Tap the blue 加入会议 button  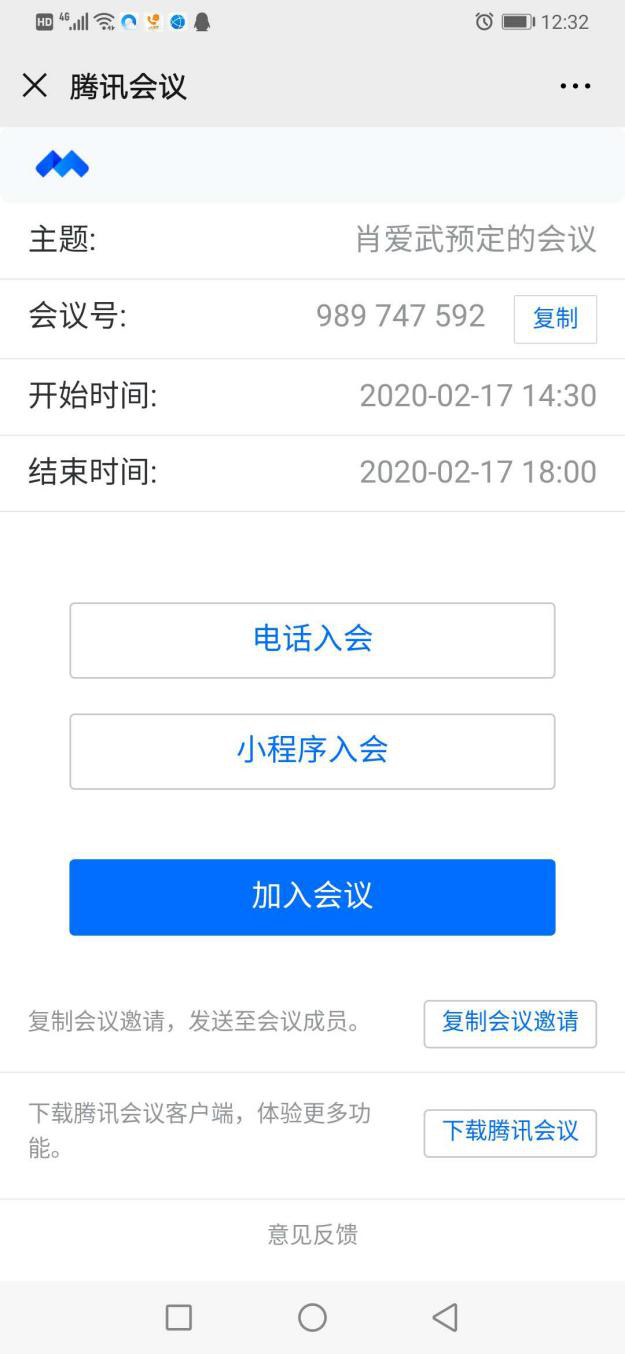click(x=312, y=897)
